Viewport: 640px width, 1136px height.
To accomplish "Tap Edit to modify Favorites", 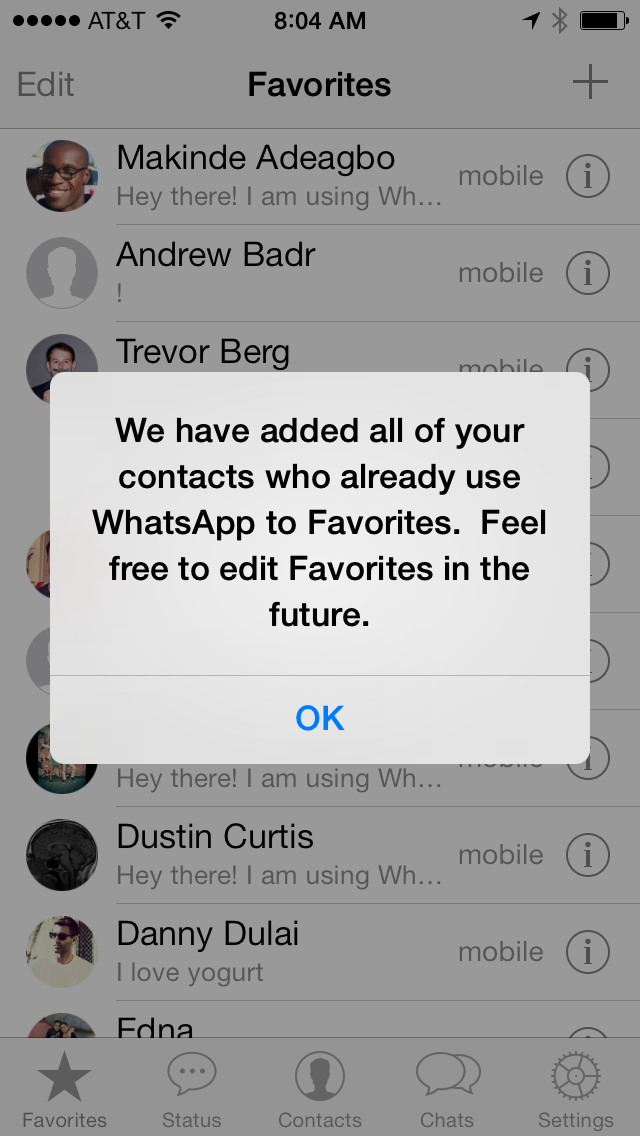I will pyautogui.click(x=46, y=84).
